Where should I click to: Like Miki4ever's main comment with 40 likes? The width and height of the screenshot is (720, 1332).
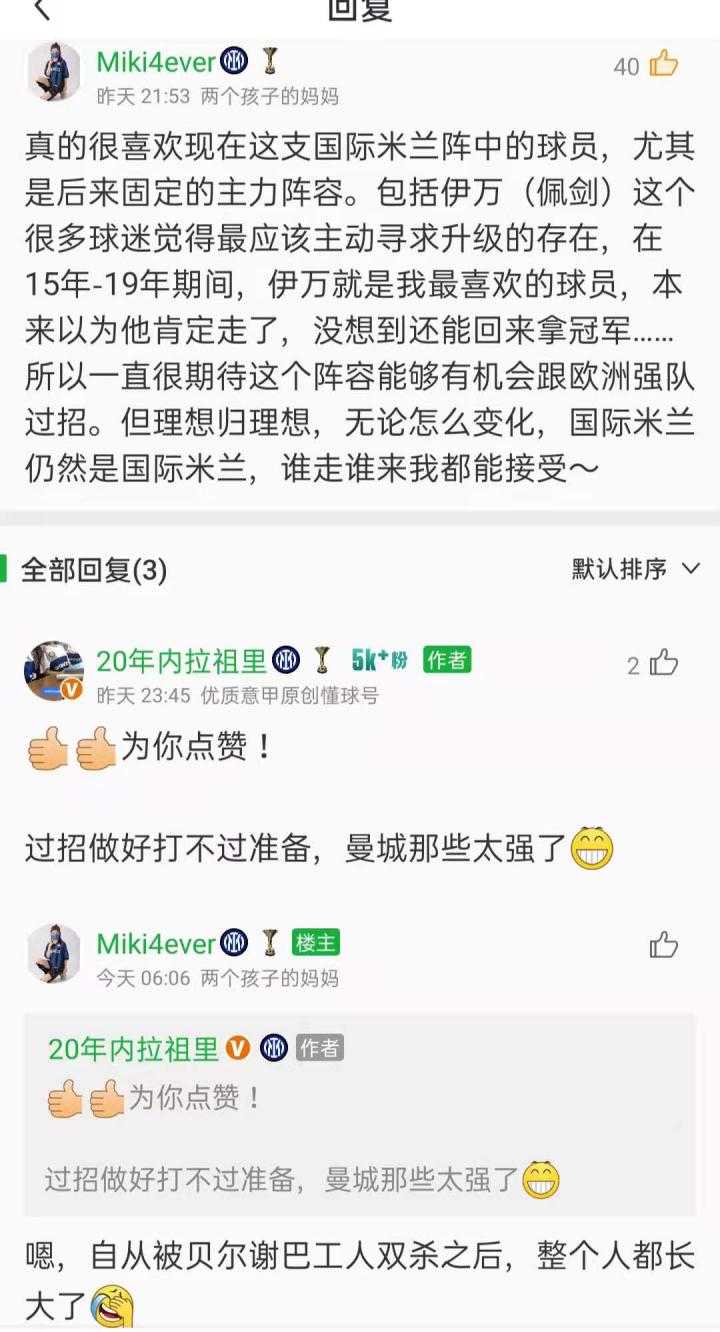663,65
